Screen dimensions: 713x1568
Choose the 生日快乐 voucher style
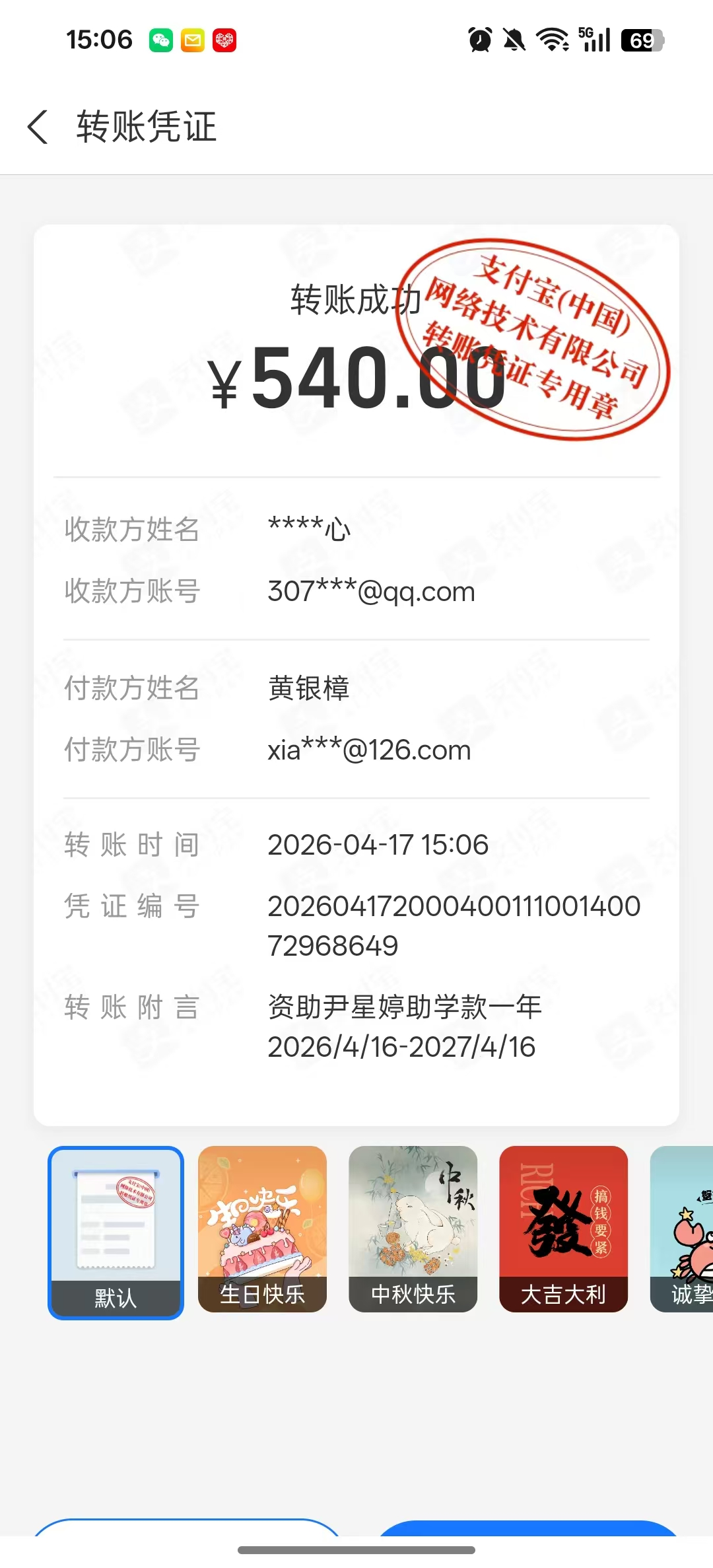tap(263, 1229)
